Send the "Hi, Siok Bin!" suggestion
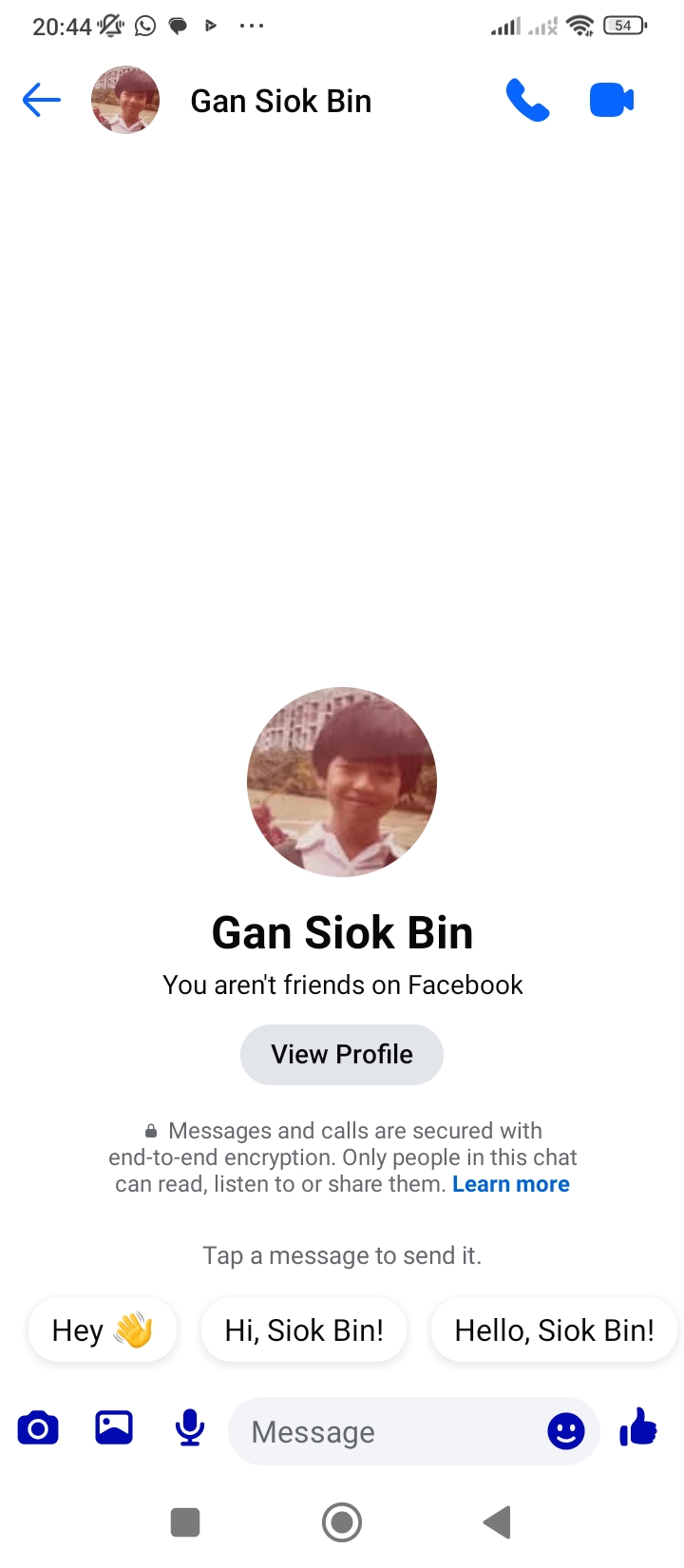Screen dimensions: 684x1568 pyautogui.click(x=304, y=1329)
